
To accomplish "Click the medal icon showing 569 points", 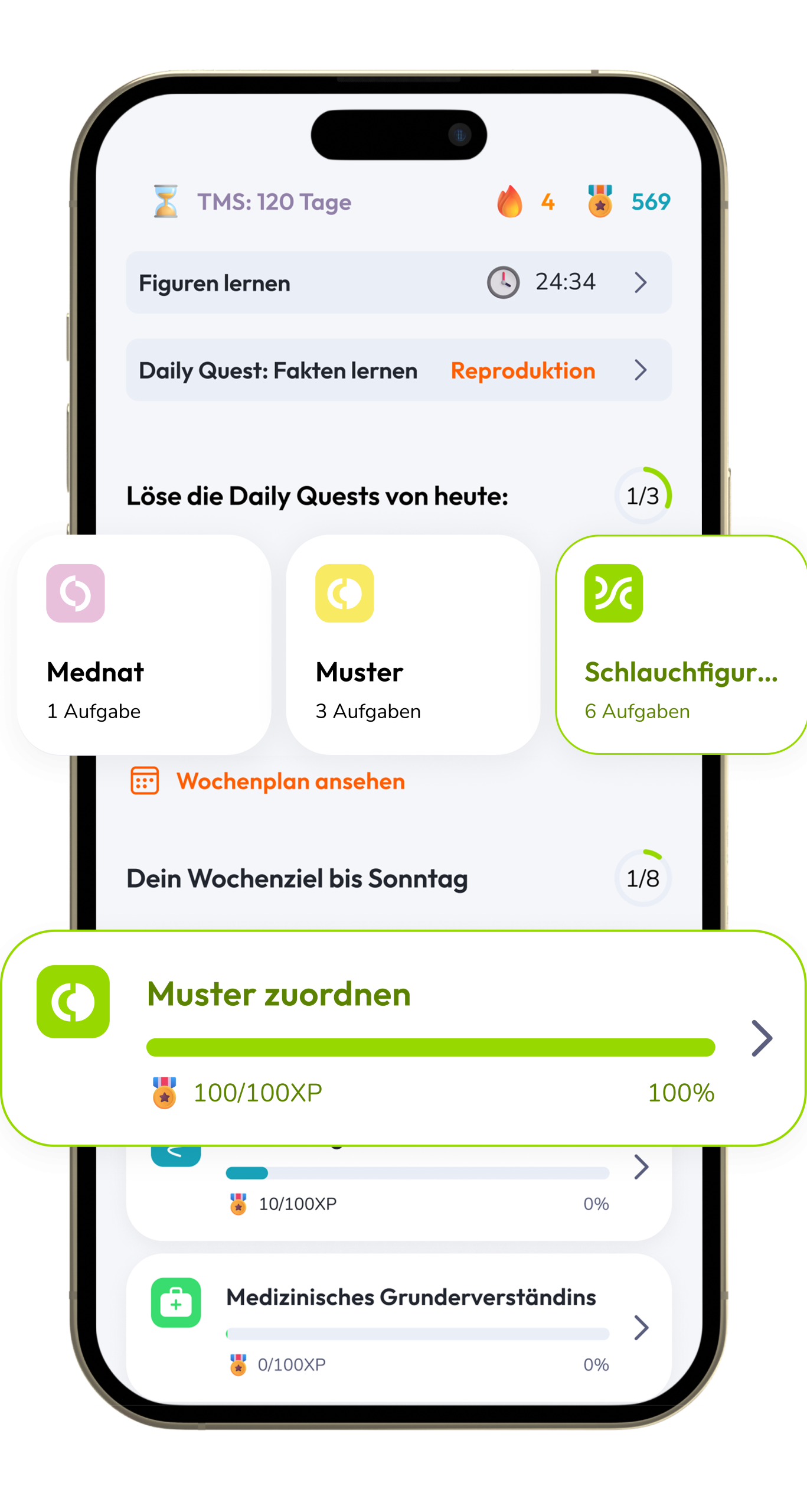I will (599, 201).
